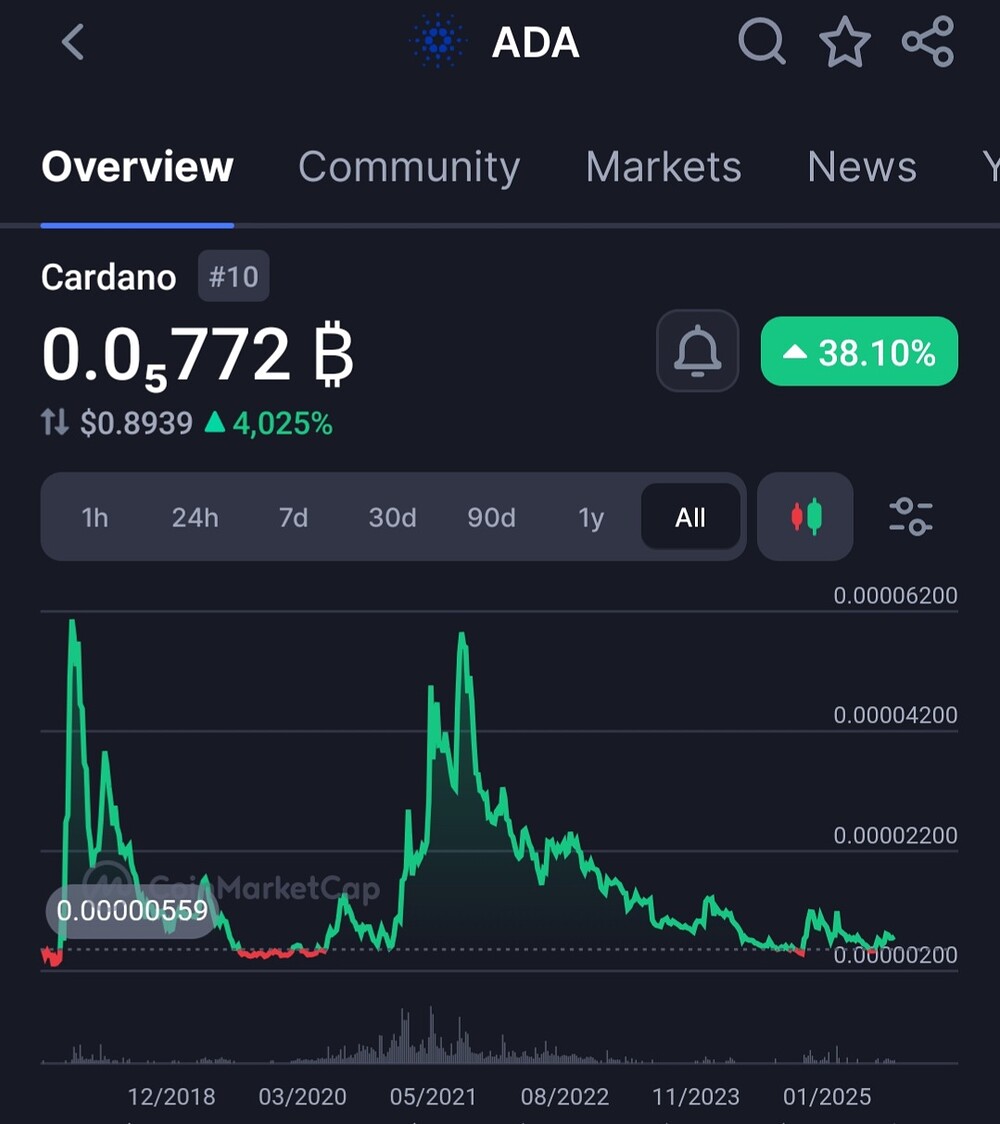Screen dimensions: 1000x1124
Task: Add ADA to watchlist with star
Action: coord(845,43)
